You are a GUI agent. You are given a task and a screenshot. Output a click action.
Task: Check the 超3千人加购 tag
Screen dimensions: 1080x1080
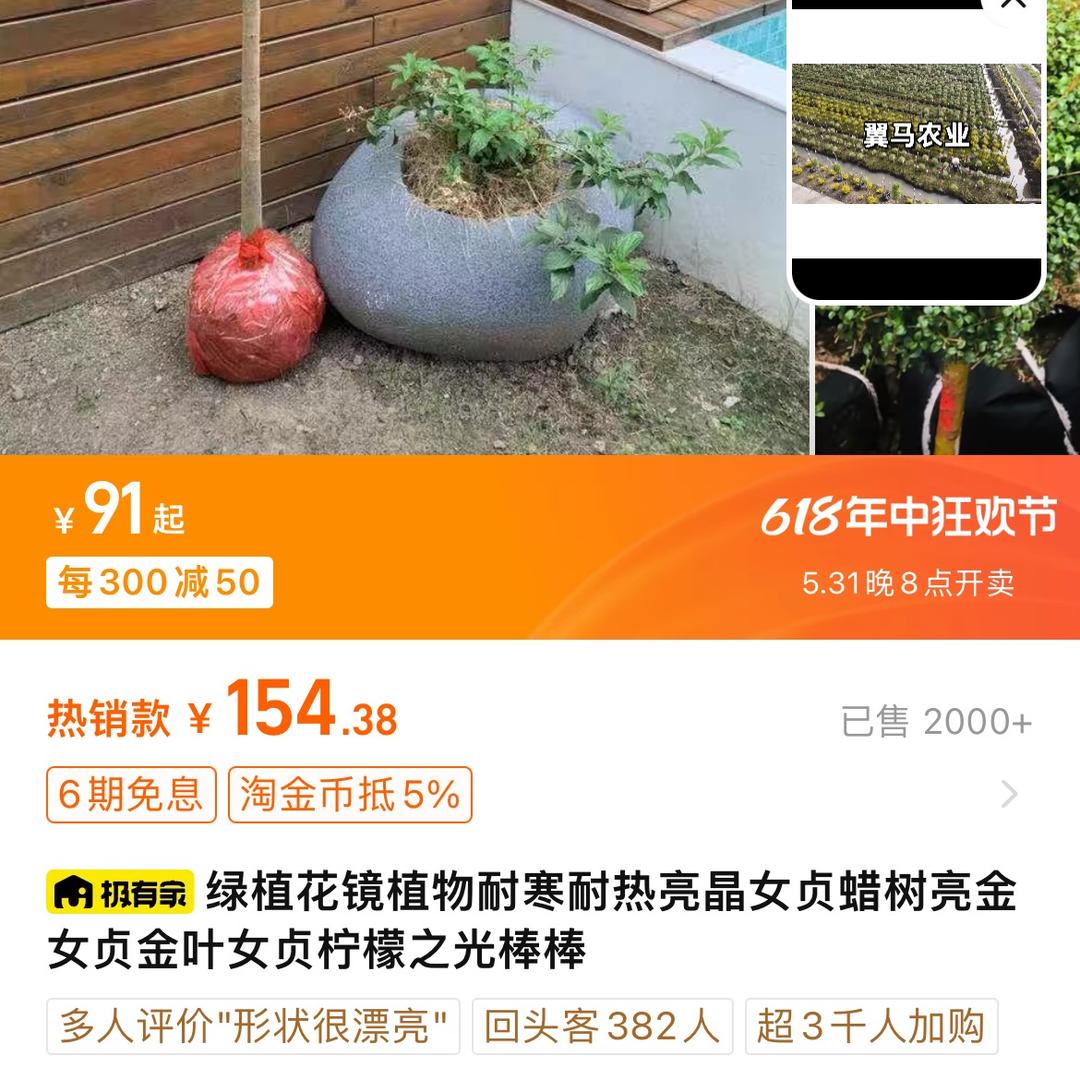point(871,1026)
